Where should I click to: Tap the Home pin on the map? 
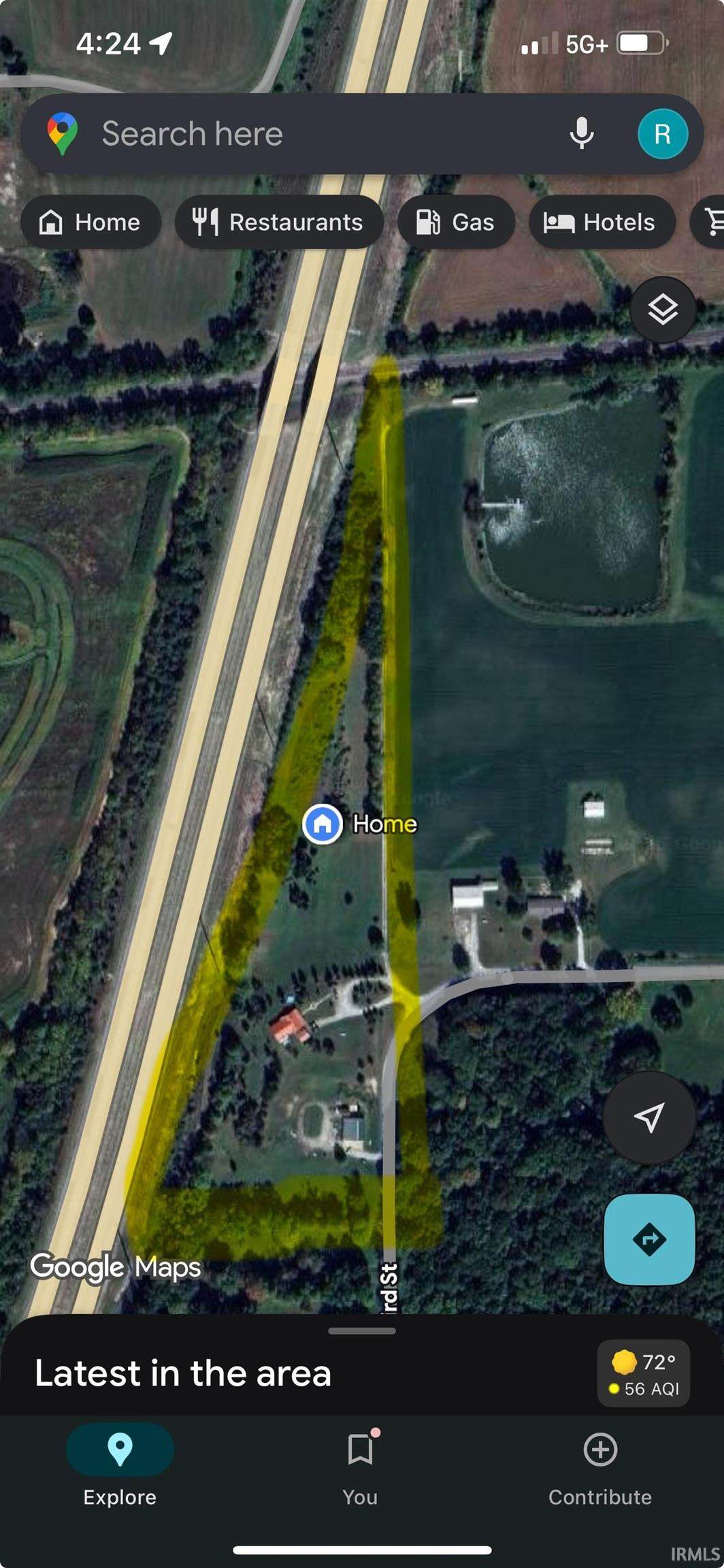coord(323,824)
